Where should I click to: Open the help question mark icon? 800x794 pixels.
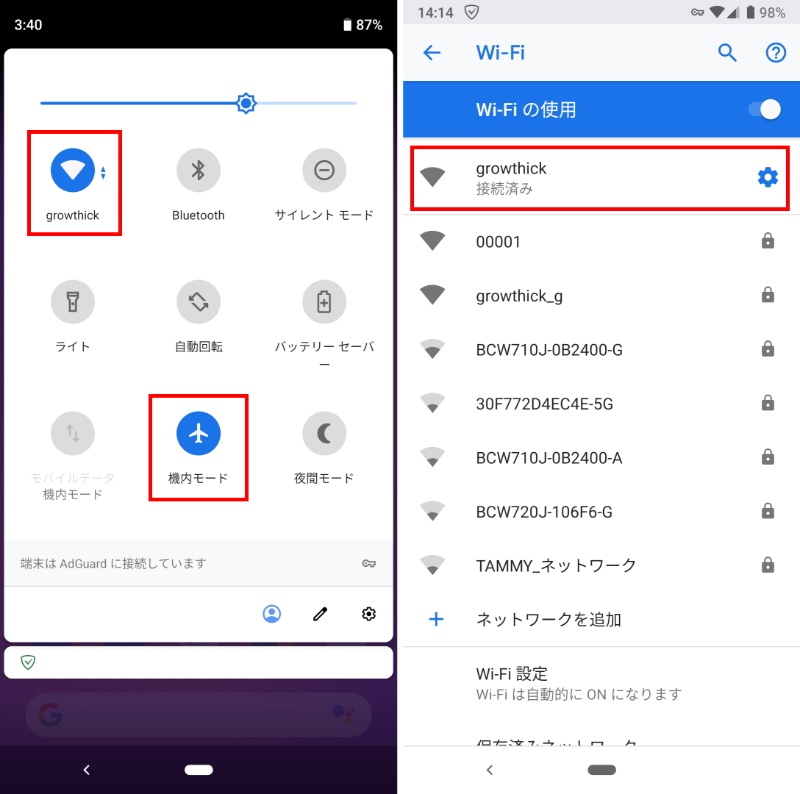click(x=776, y=53)
